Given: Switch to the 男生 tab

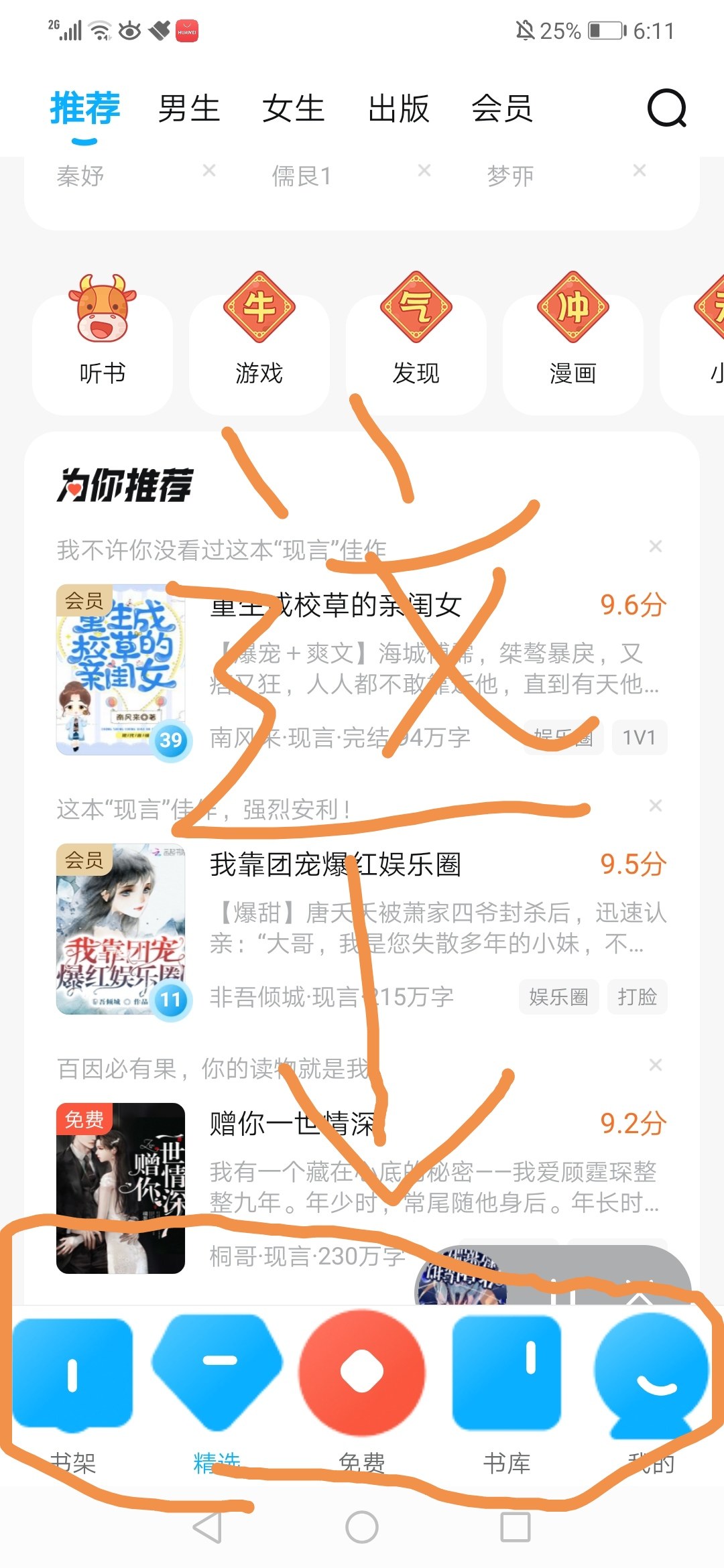Looking at the screenshot, I should (189, 109).
